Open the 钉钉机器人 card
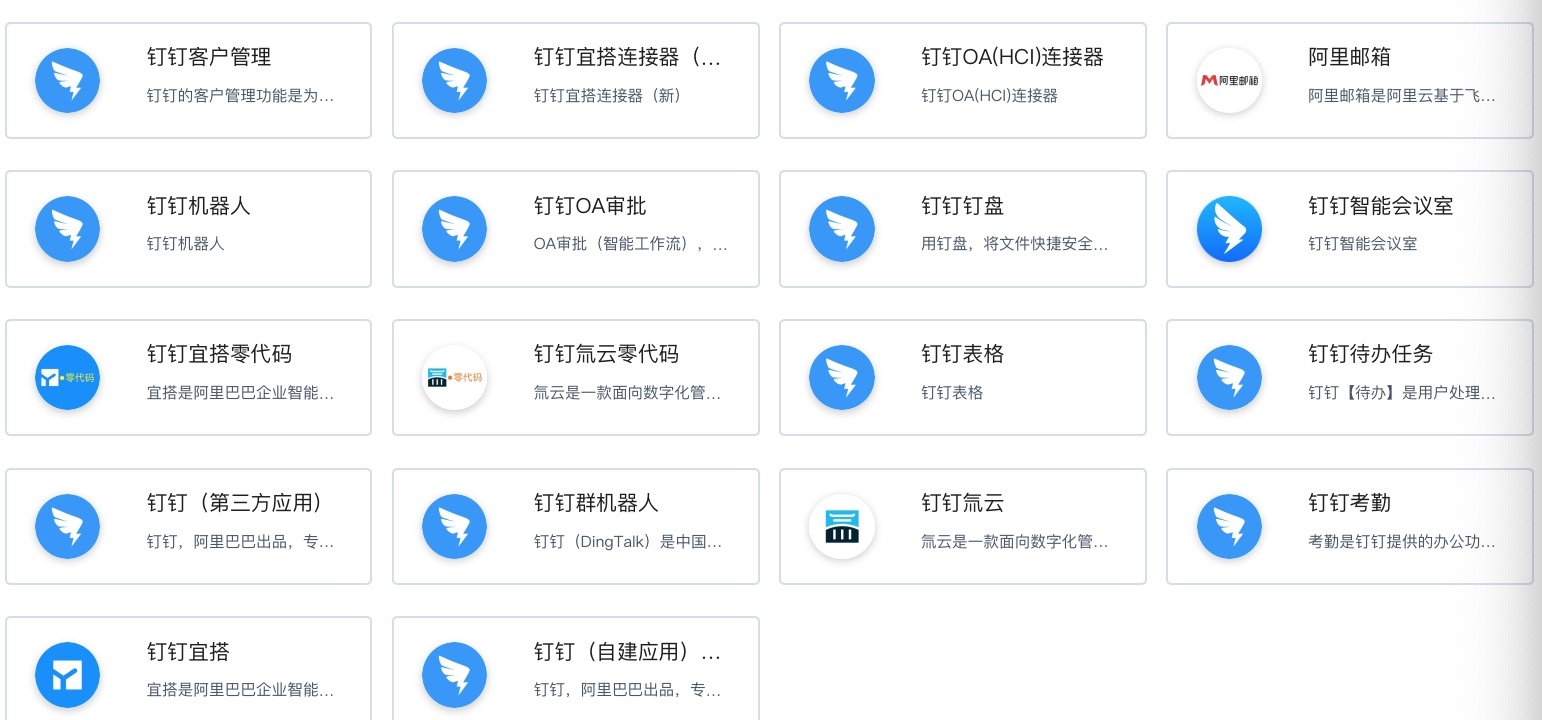The image size is (1542, 720). click(x=188, y=229)
